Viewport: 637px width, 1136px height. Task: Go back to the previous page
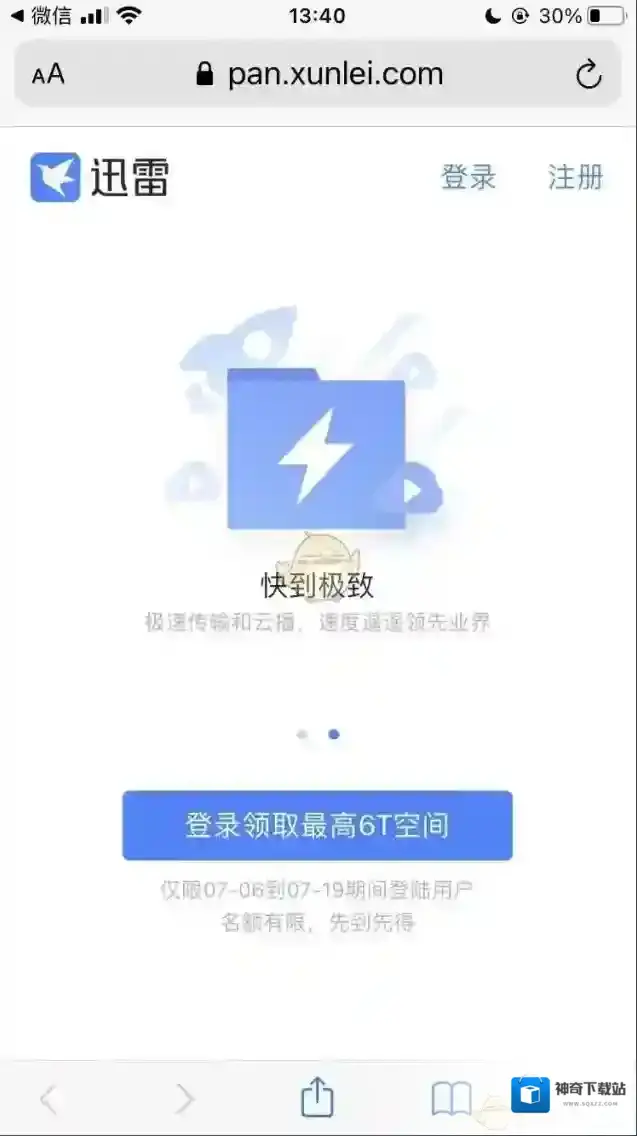click(x=48, y=1099)
